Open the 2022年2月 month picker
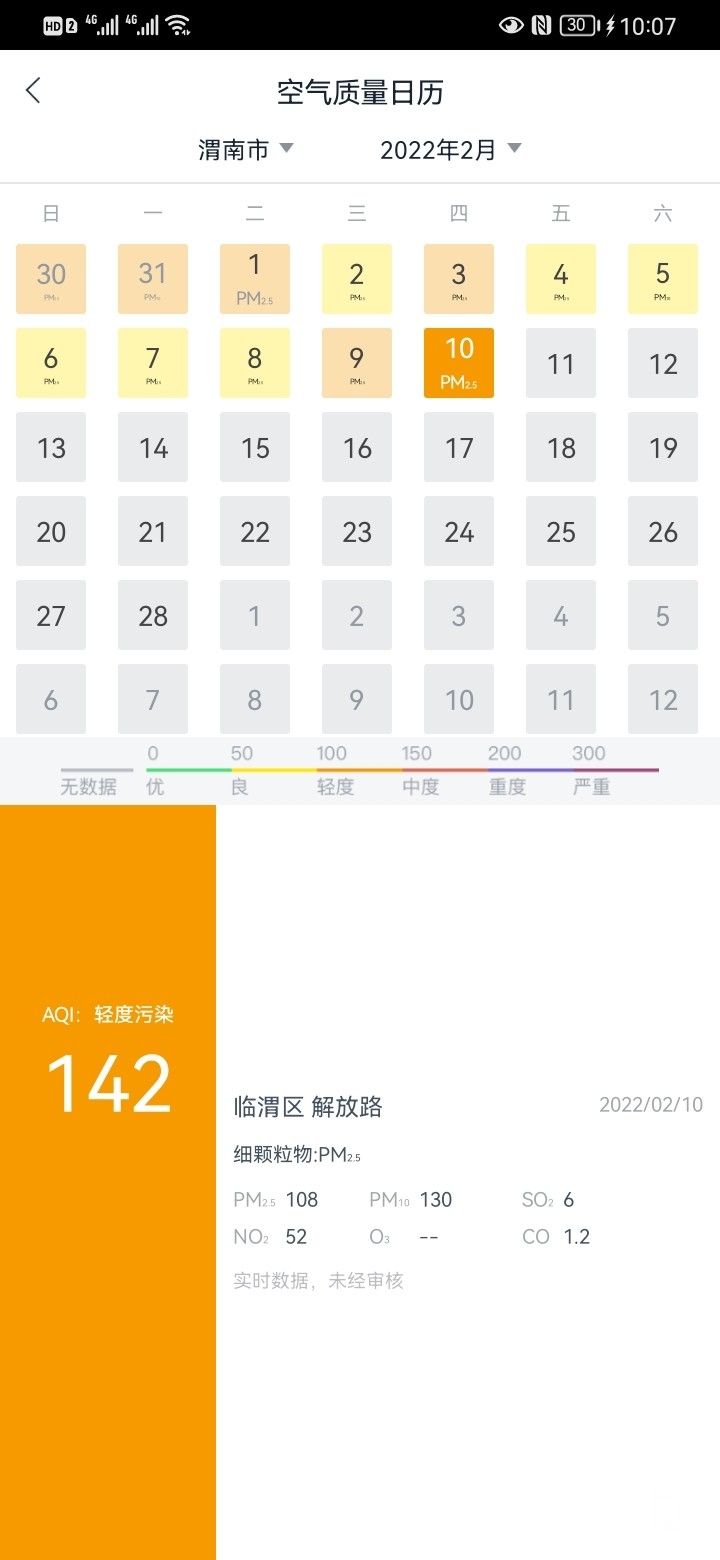This screenshot has width=720, height=1560. 450,150
